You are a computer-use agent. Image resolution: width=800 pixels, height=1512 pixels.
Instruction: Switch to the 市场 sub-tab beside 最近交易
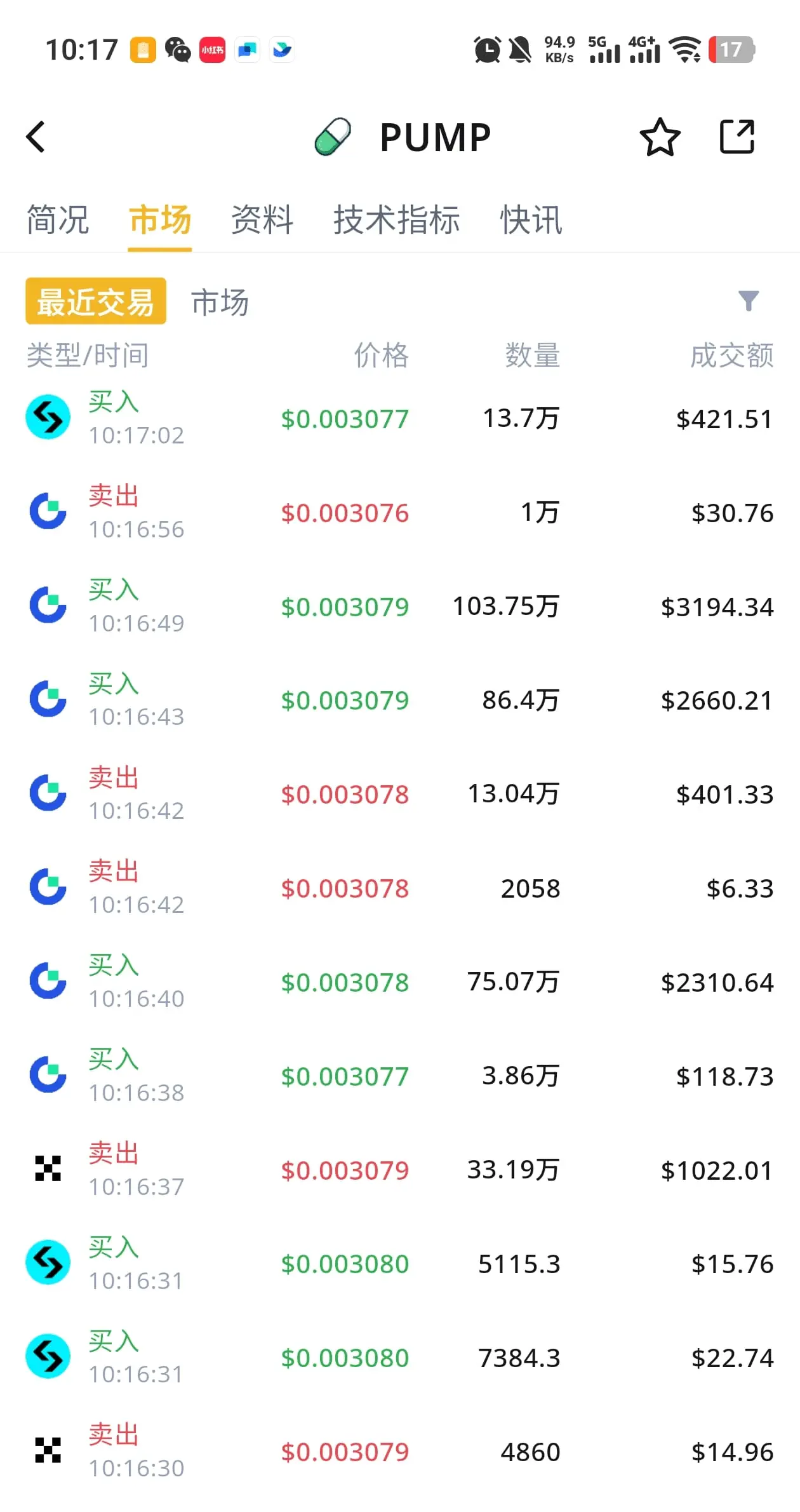pos(220,302)
